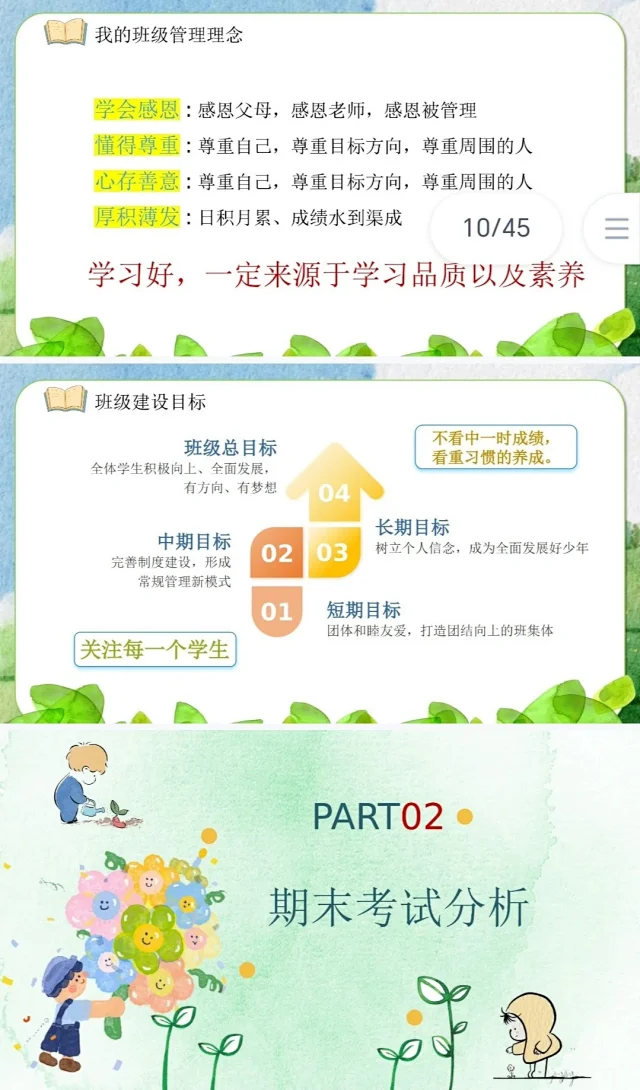
Task: Open the floating hamburger menu button
Action: coord(616,228)
